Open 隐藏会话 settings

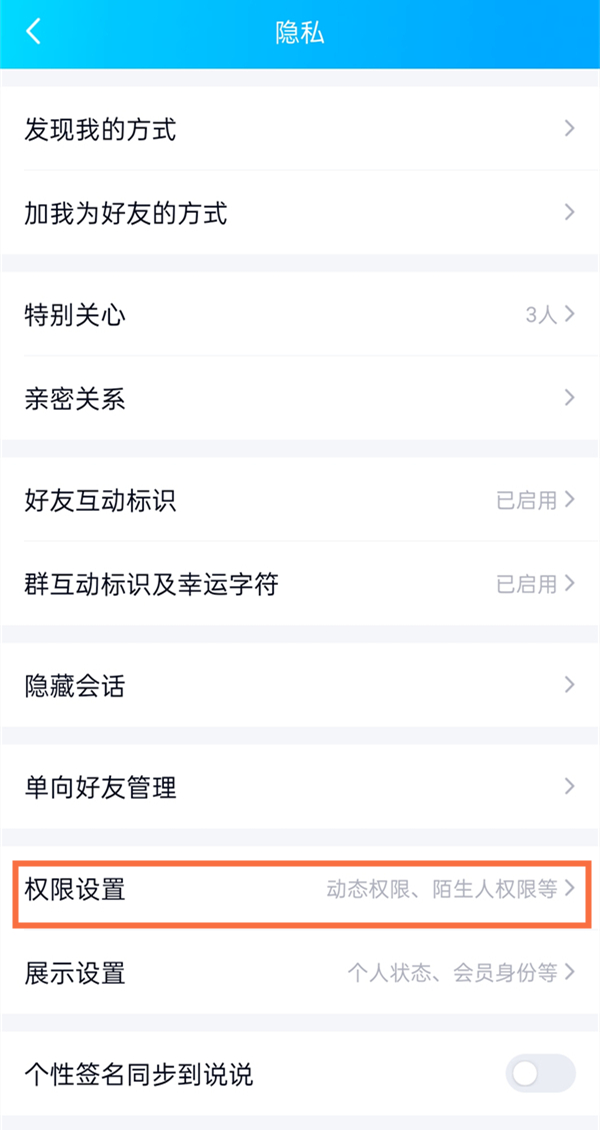click(300, 686)
